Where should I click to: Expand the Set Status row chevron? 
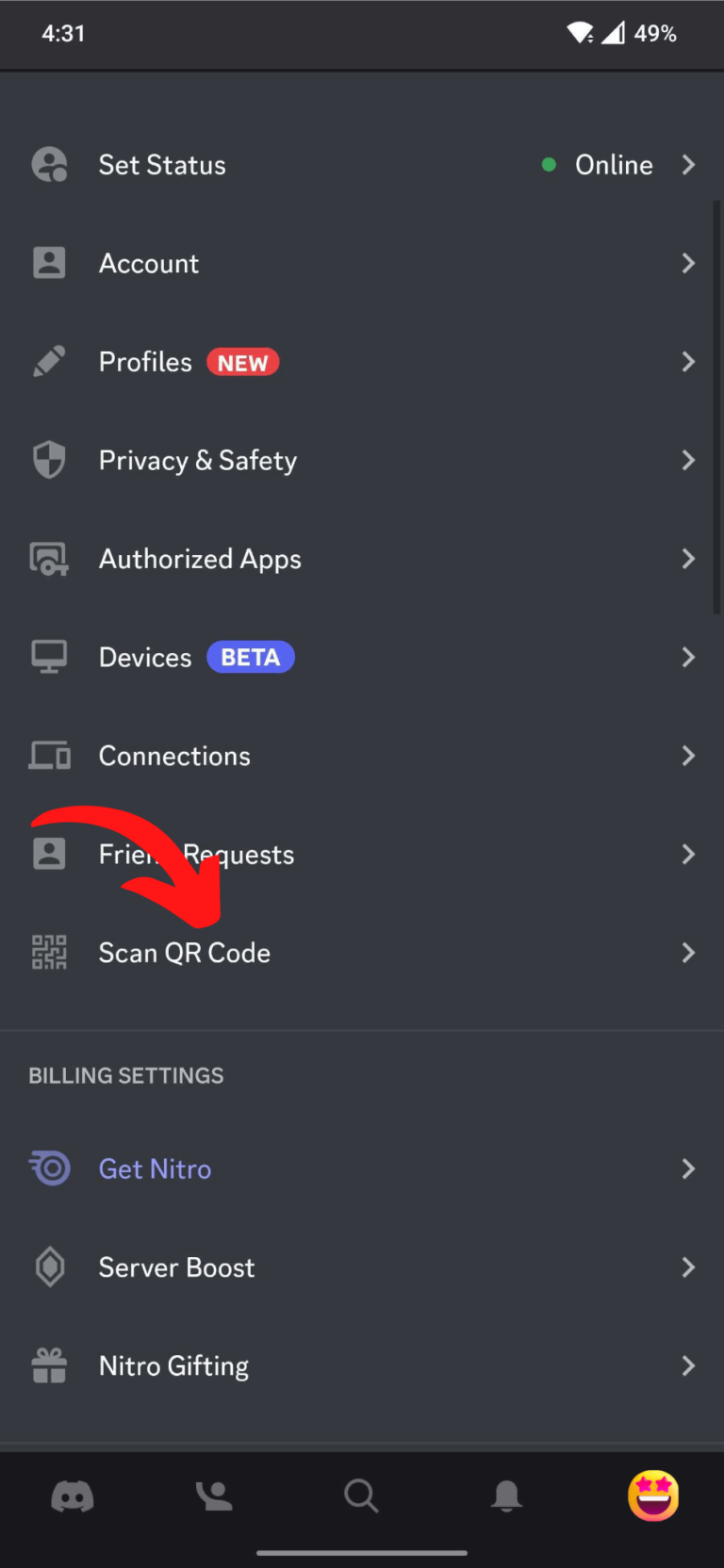pos(688,164)
